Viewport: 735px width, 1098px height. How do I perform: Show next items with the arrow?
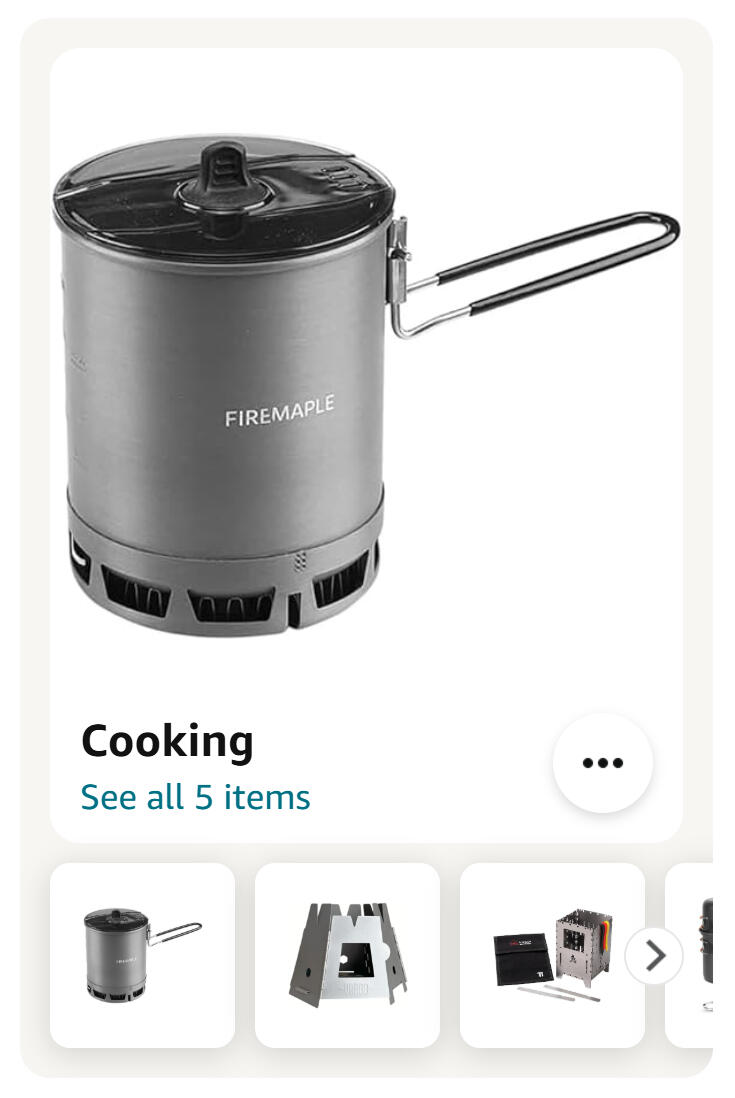[x=654, y=956]
